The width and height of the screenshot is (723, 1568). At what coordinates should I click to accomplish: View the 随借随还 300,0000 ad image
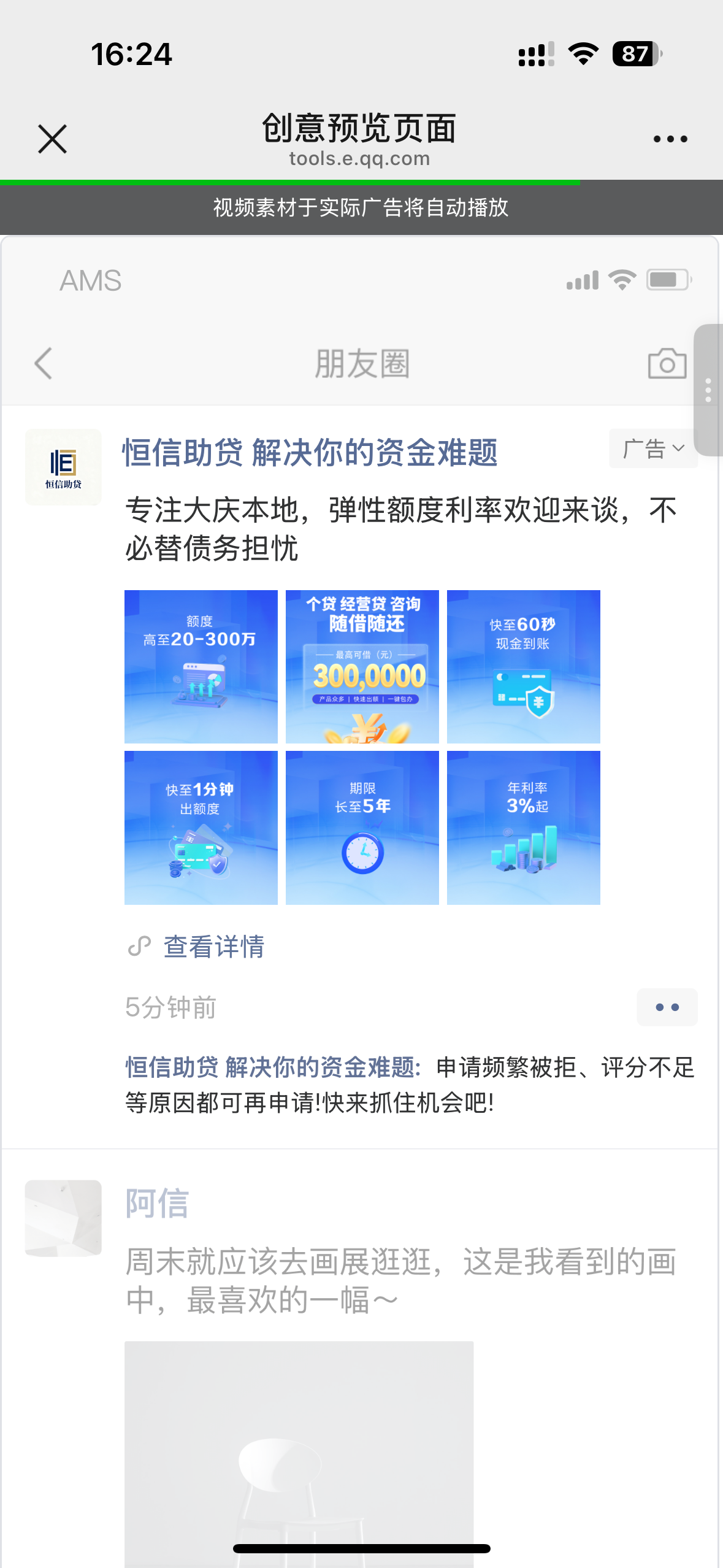362,667
